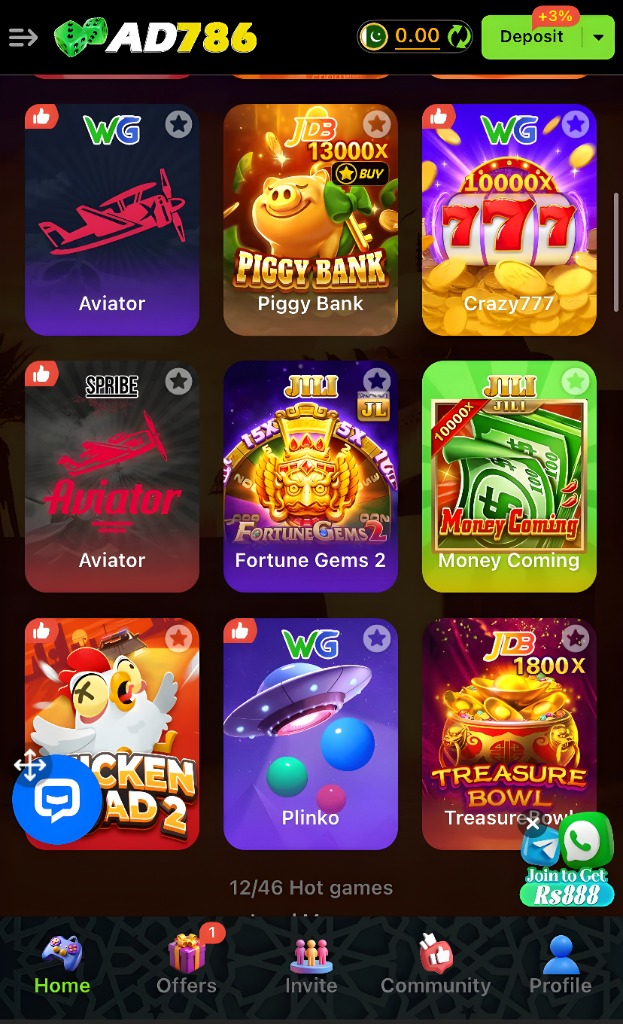Switch to the Profile tab

[x=560, y=966]
